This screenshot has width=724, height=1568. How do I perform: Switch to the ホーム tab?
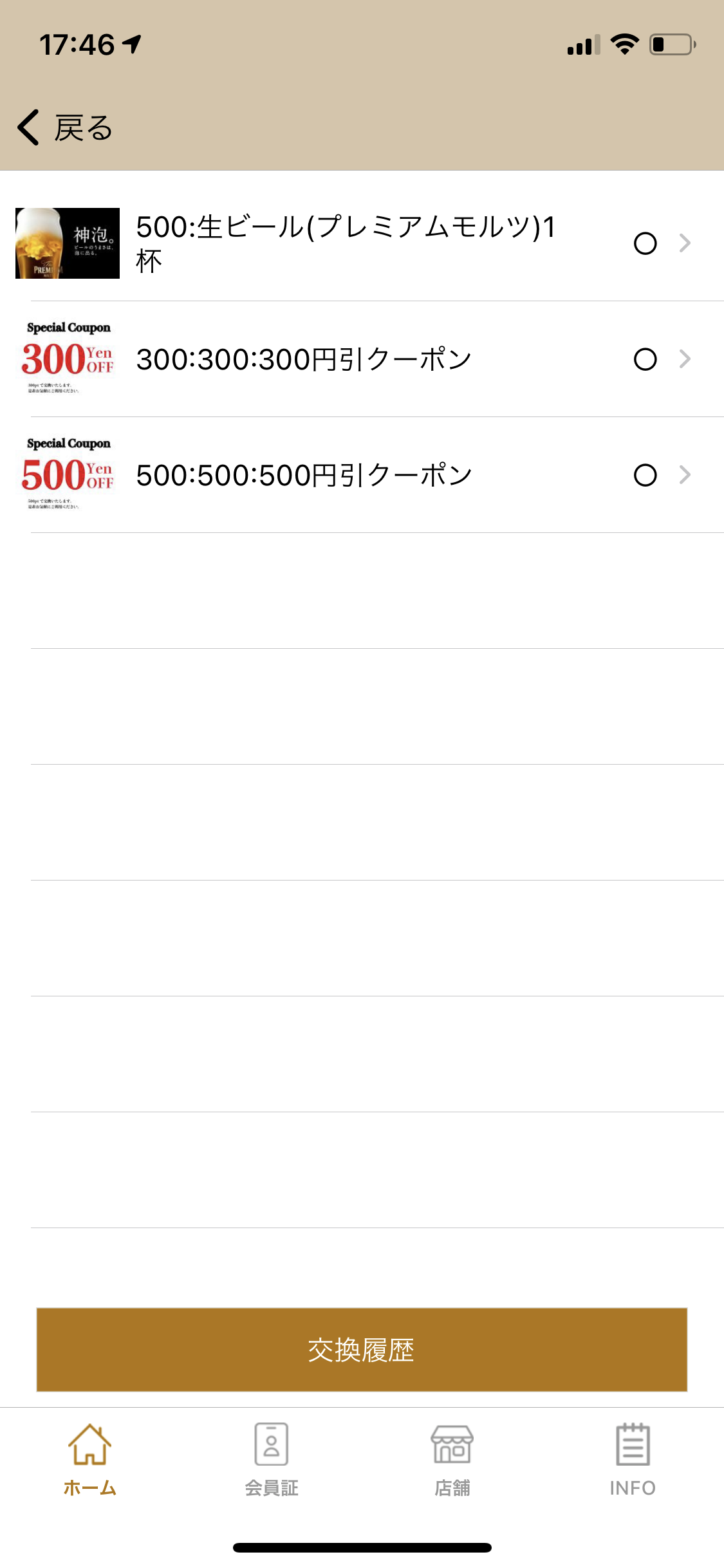(90, 1460)
